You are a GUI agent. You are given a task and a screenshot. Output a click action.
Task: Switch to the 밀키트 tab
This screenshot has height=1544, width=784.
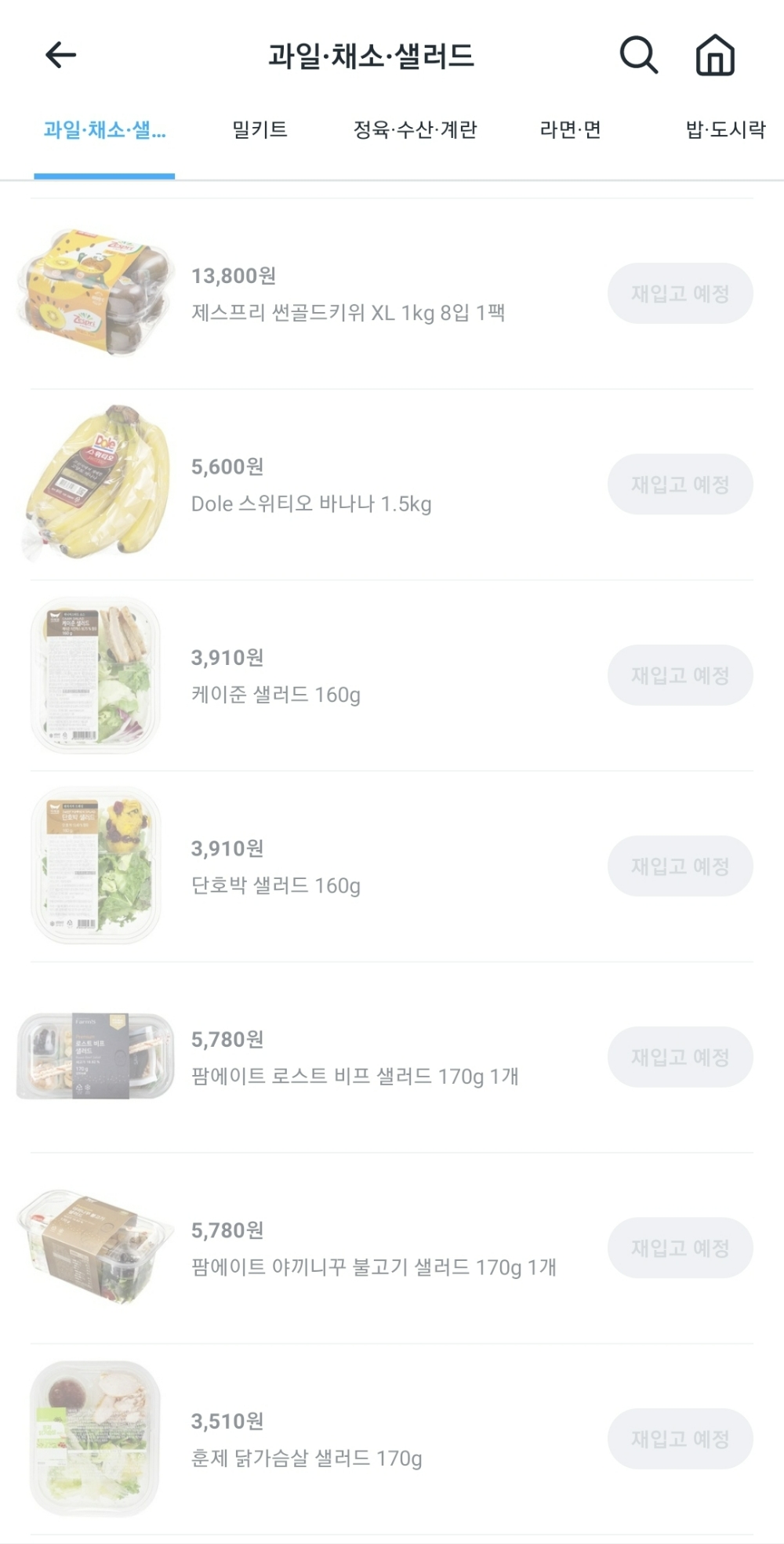[259, 129]
